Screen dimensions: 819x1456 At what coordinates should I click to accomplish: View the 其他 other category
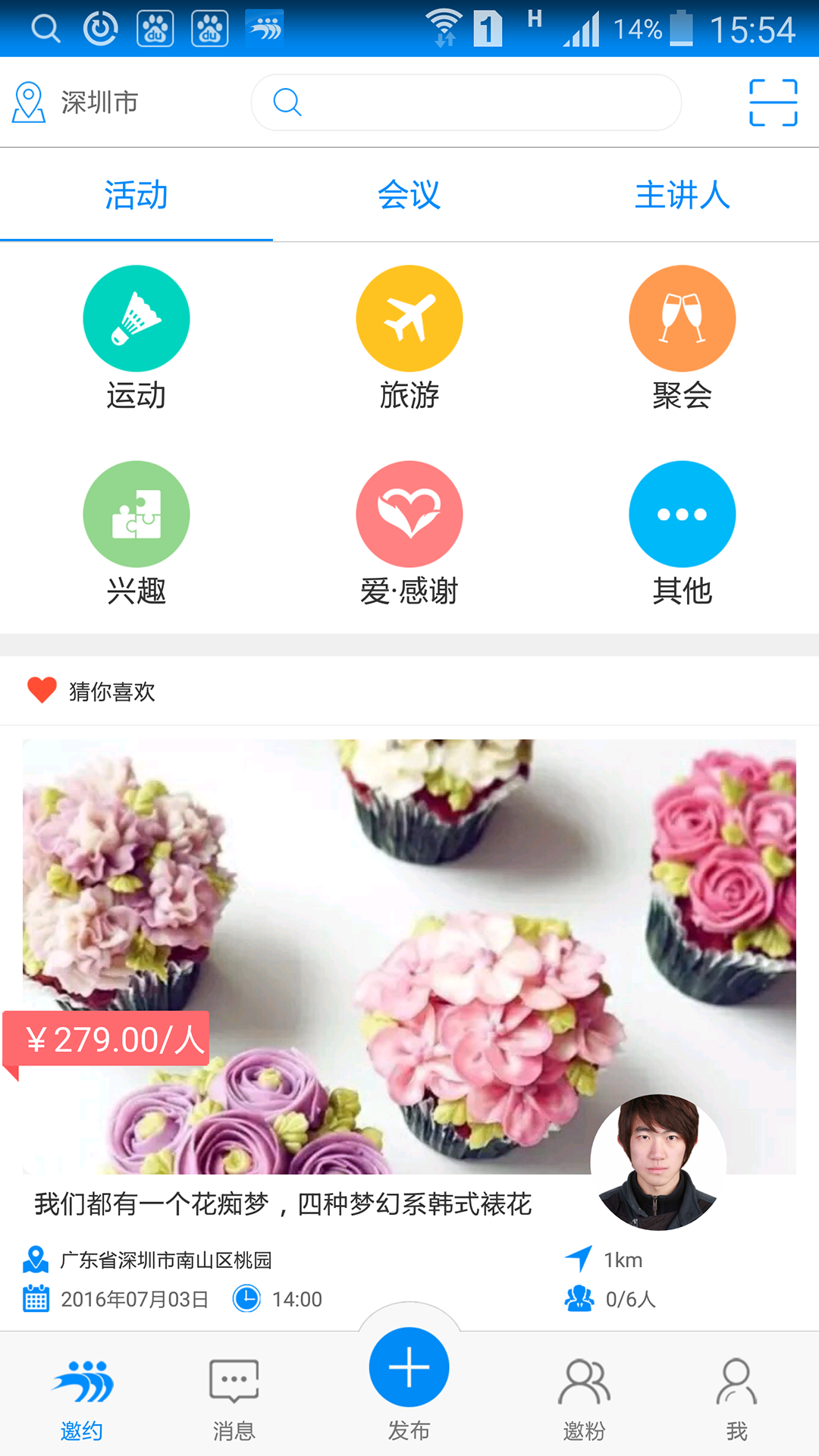tap(682, 515)
